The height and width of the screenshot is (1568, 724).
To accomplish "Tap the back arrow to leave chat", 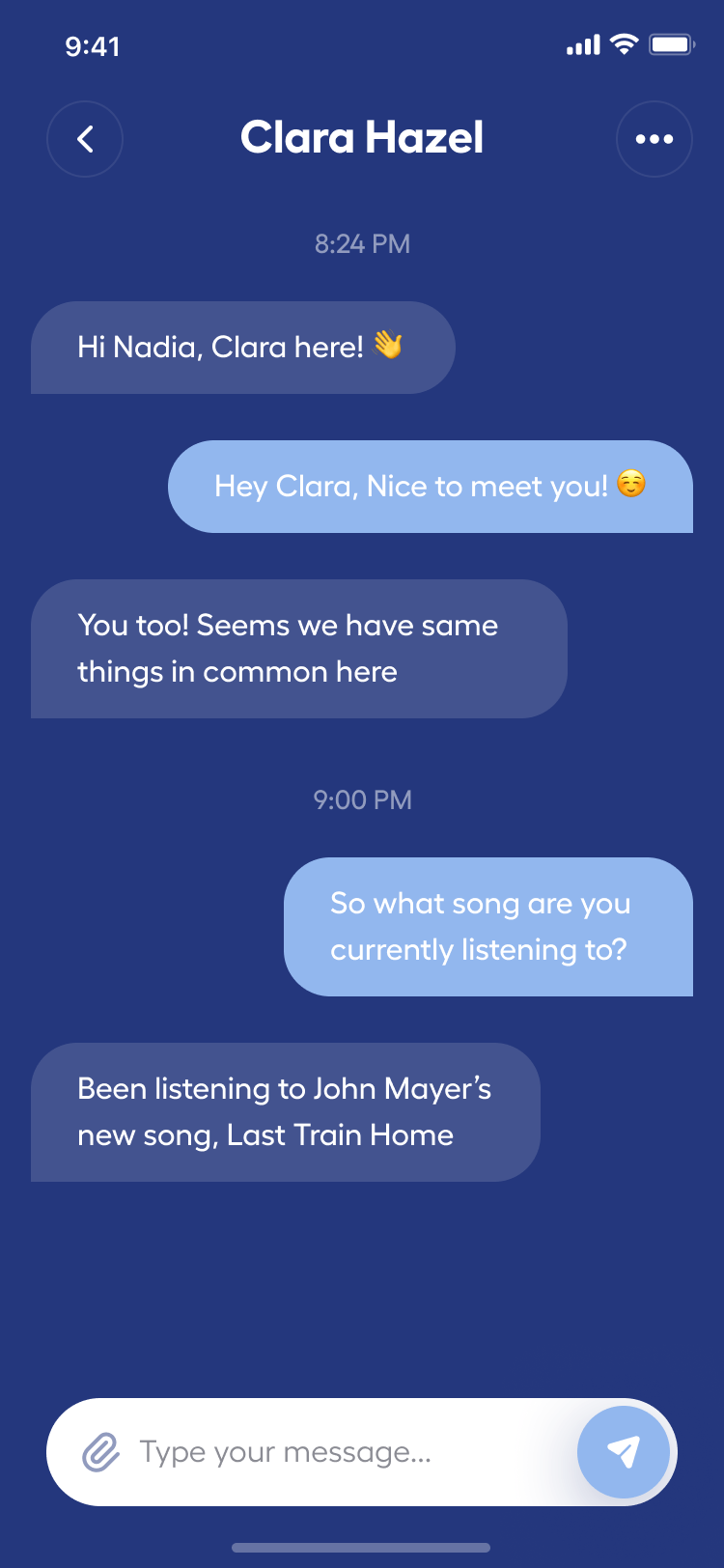I will point(85,138).
